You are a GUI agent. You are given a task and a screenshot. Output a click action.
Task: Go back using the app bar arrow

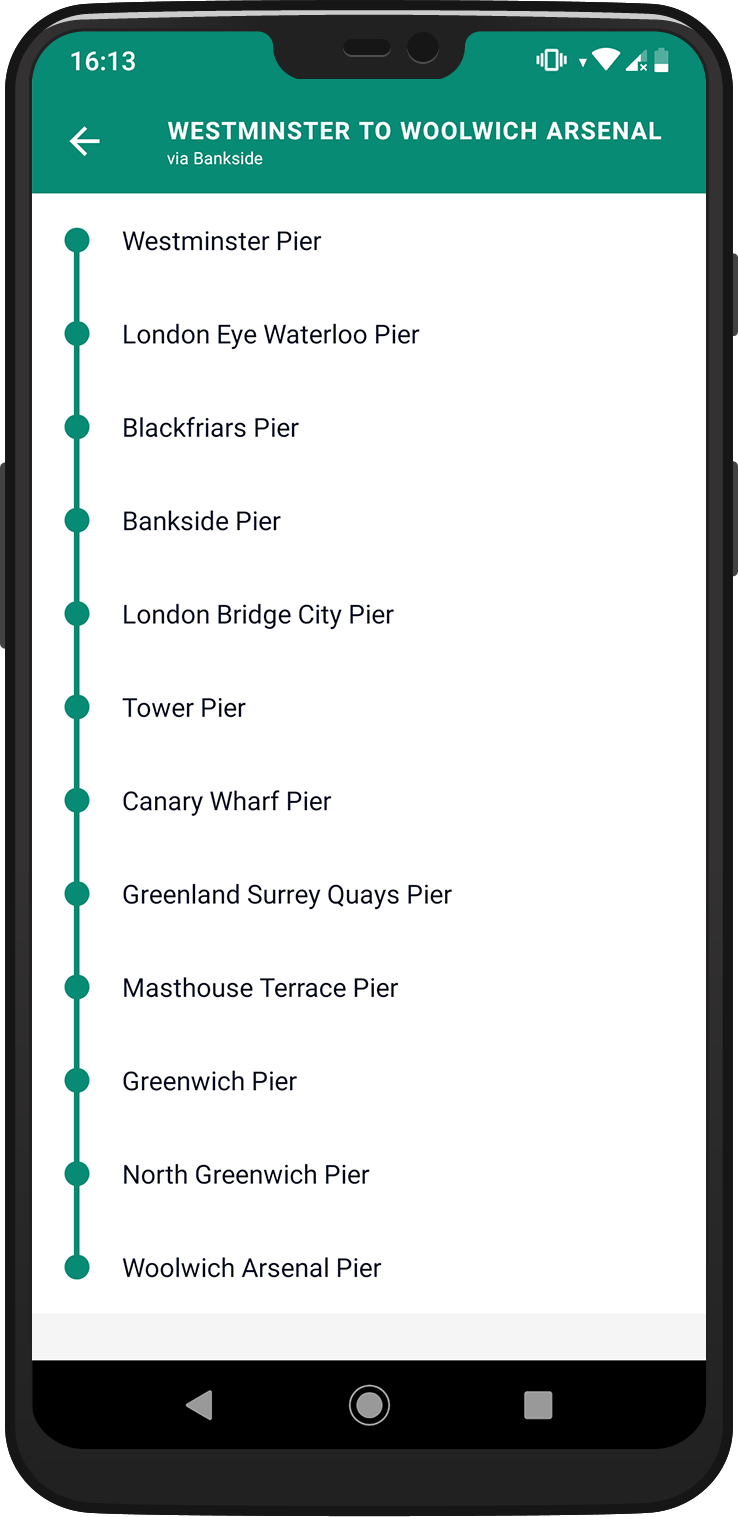pos(85,142)
